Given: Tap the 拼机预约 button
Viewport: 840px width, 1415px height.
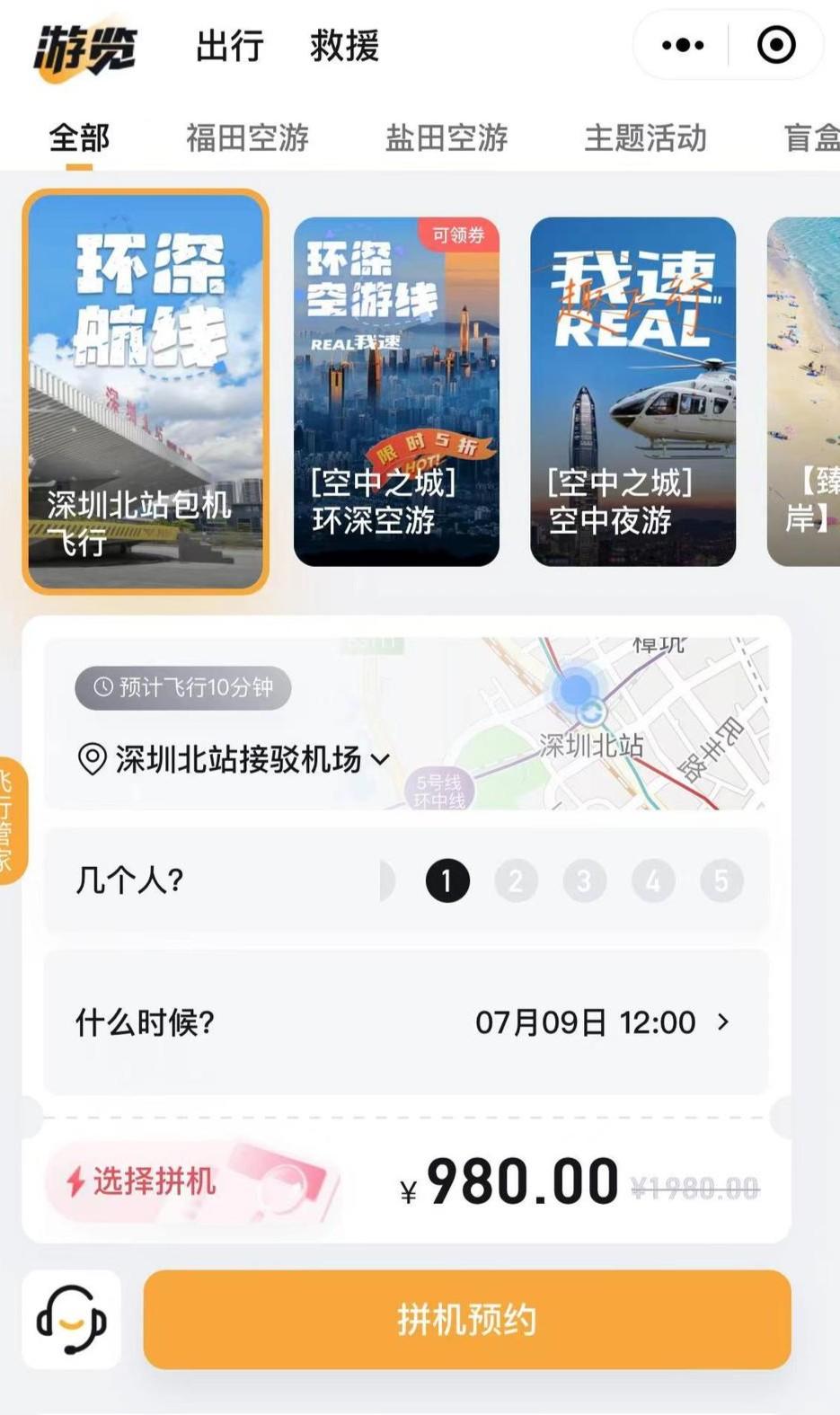Looking at the screenshot, I should pyautogui.click(x=467, y=1320).
